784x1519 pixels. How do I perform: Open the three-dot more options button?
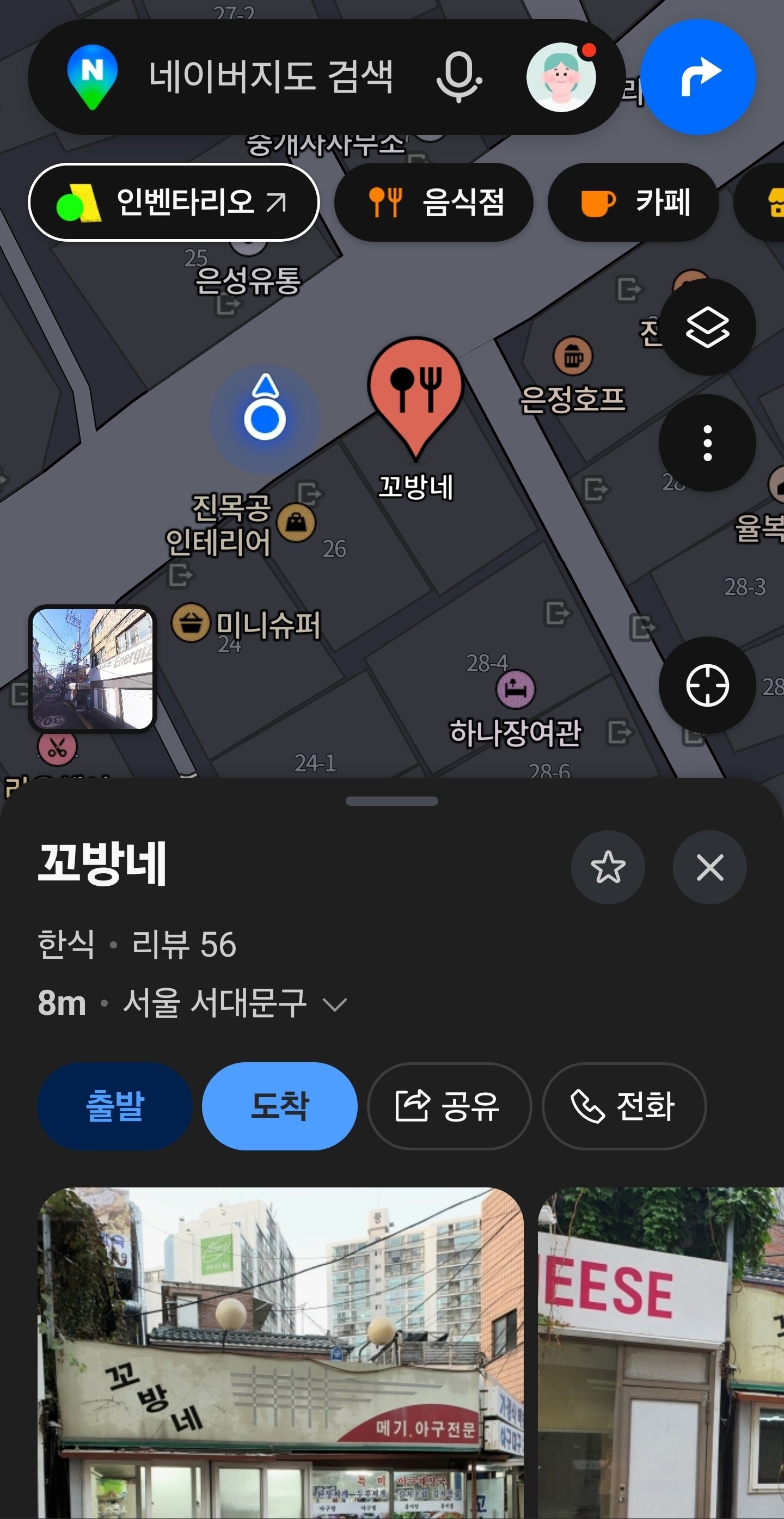click(x=707, y=443)
